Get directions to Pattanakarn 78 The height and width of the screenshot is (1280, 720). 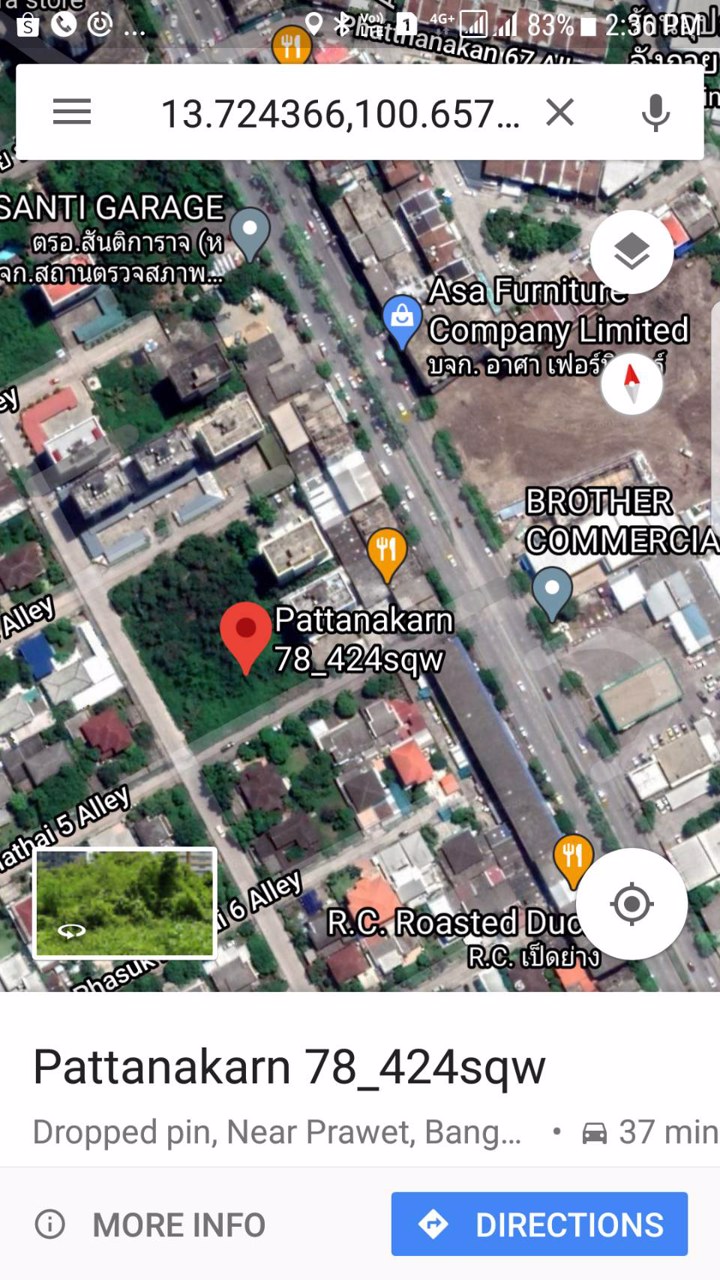(x=540, y=1224)
